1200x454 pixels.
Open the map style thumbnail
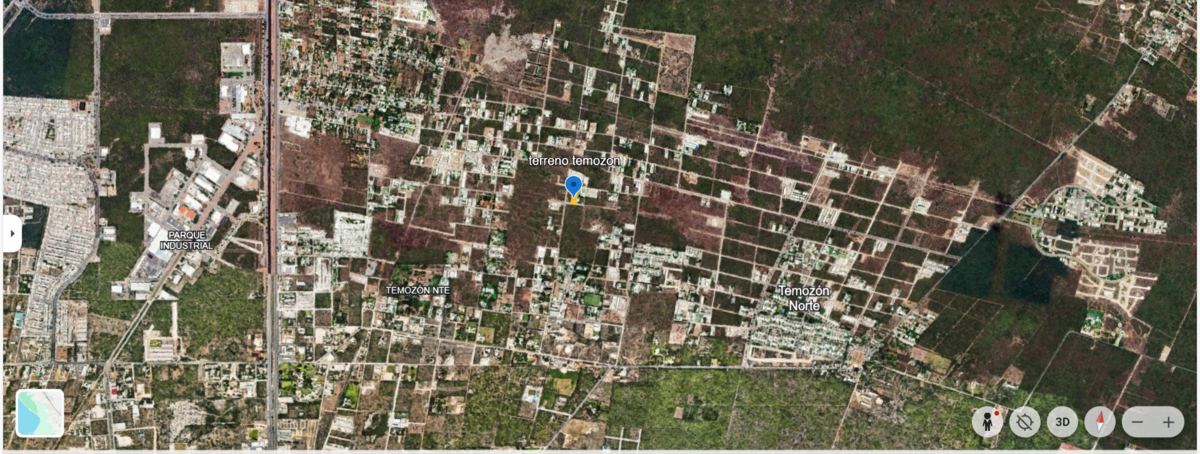(x=40, y=413)
